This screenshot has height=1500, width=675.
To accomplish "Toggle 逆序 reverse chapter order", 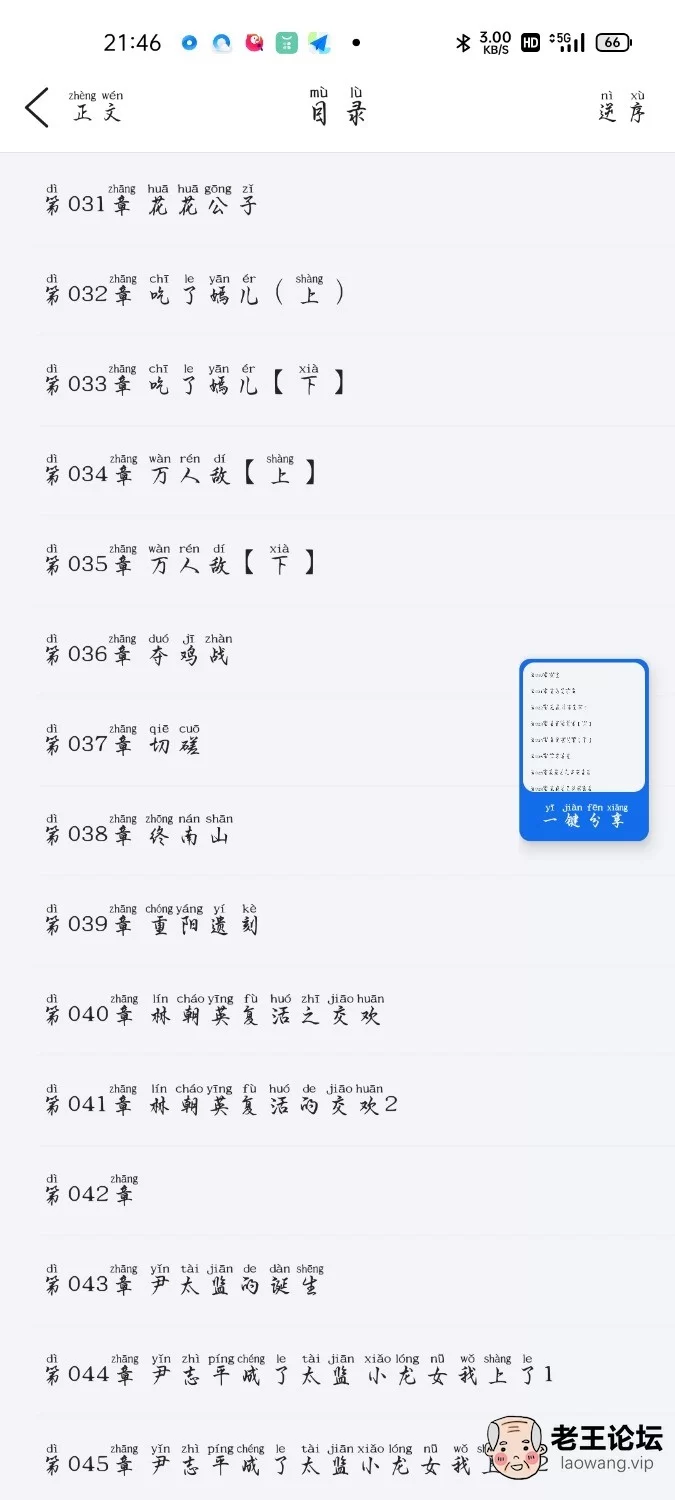I will click(x=623, y=107).
